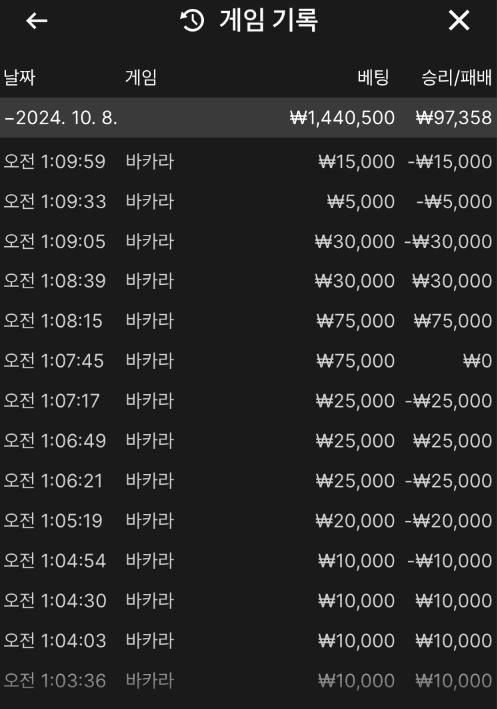Close the game history panel
Viewport: 497px width, 709px height.
pos(459,21)
